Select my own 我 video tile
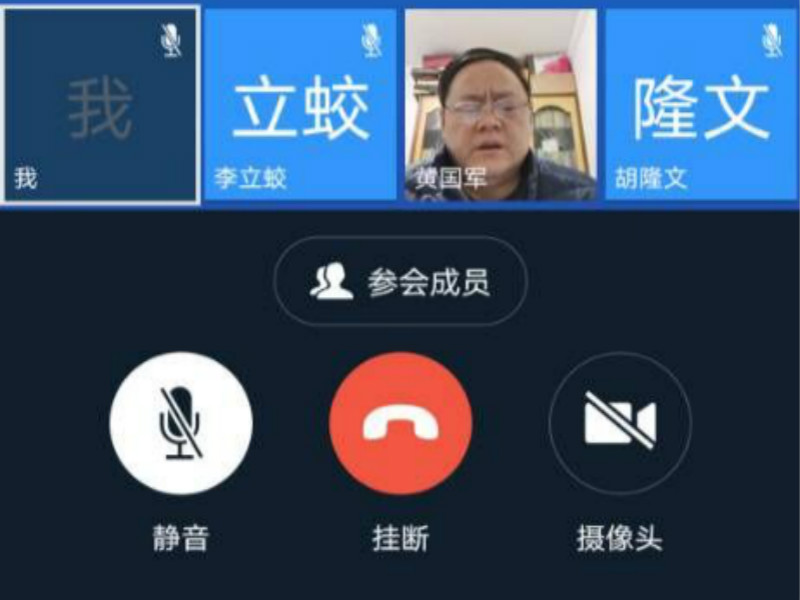 point(100,105)
